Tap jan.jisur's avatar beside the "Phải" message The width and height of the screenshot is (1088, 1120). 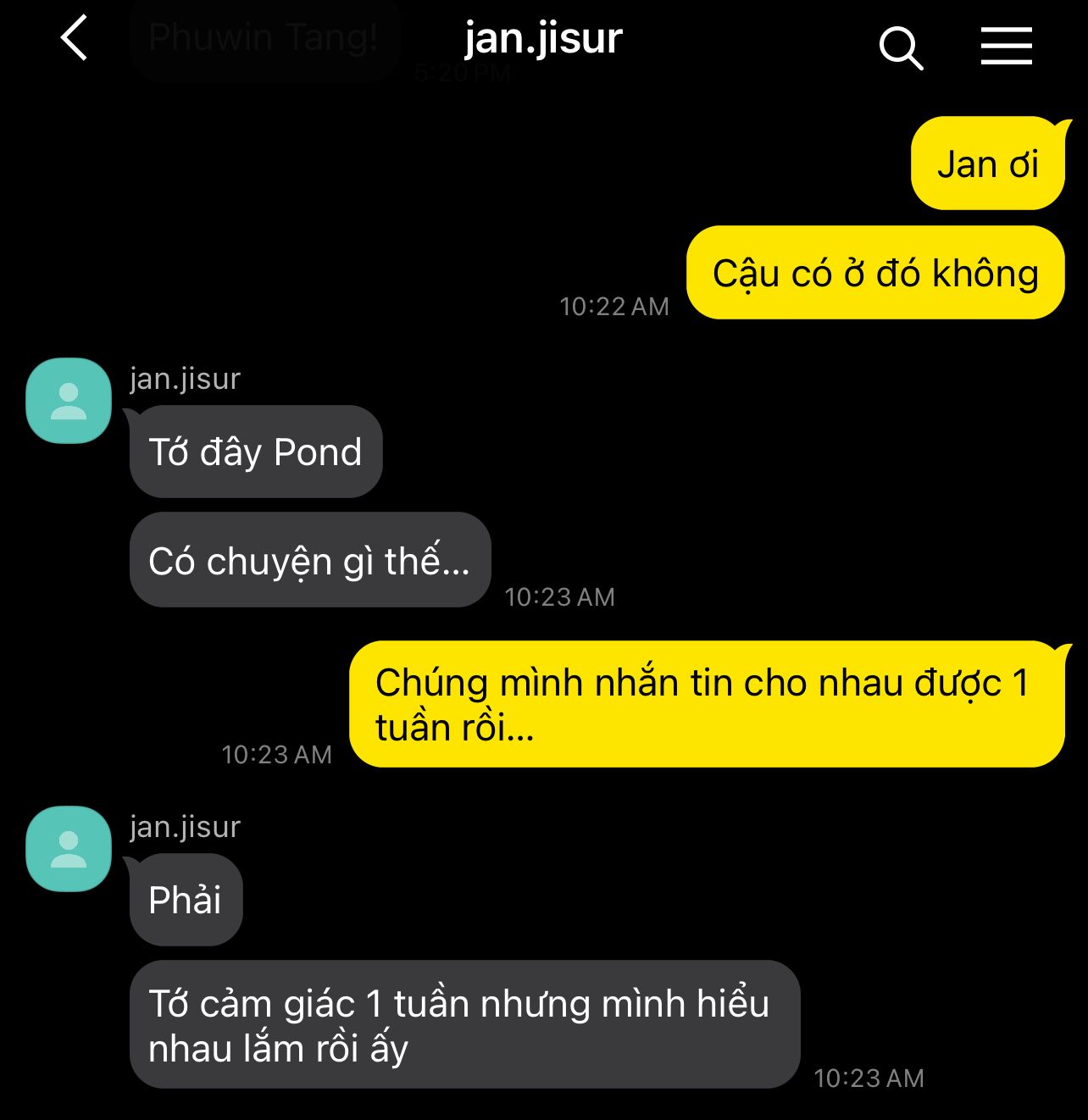pos(69,848)
